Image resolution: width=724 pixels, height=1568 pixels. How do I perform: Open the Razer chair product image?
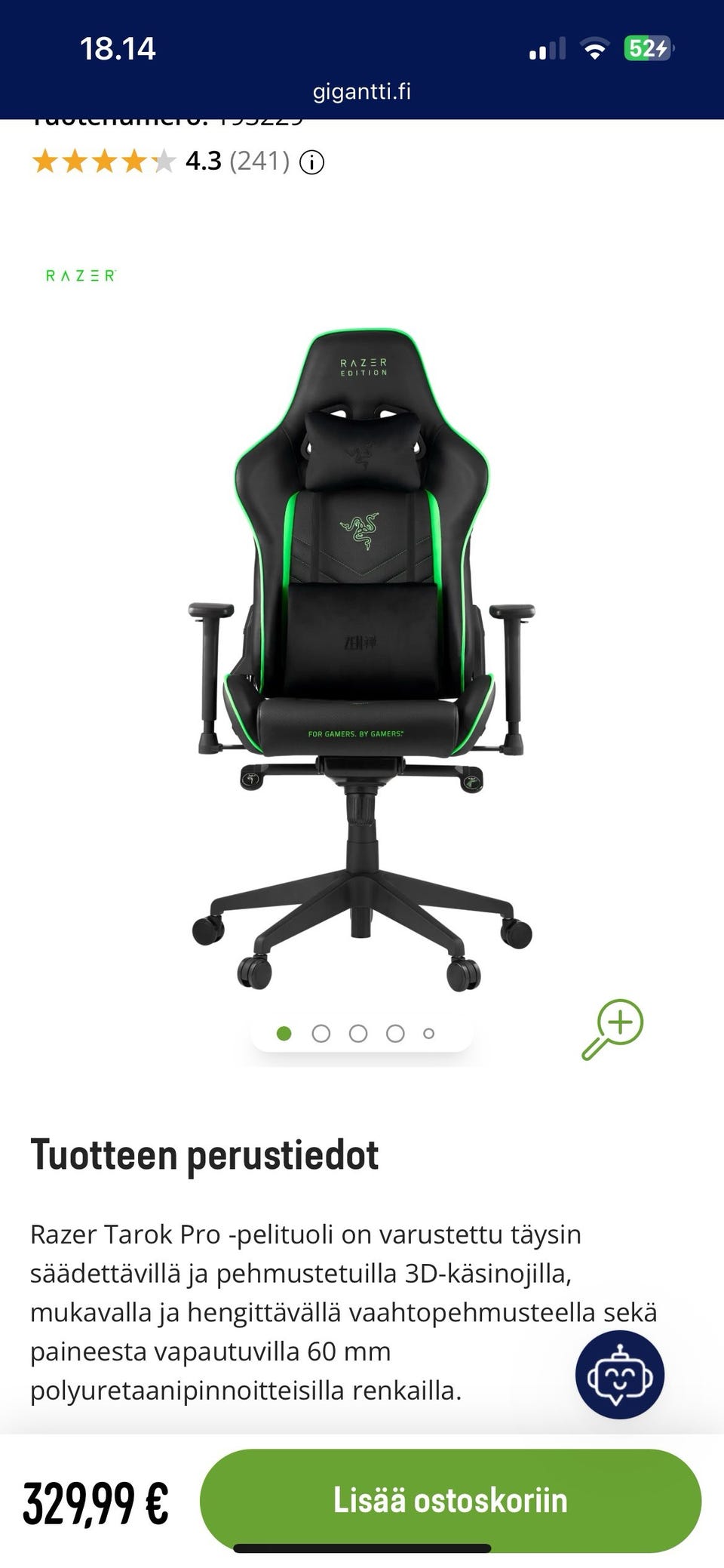coord(362,656)
